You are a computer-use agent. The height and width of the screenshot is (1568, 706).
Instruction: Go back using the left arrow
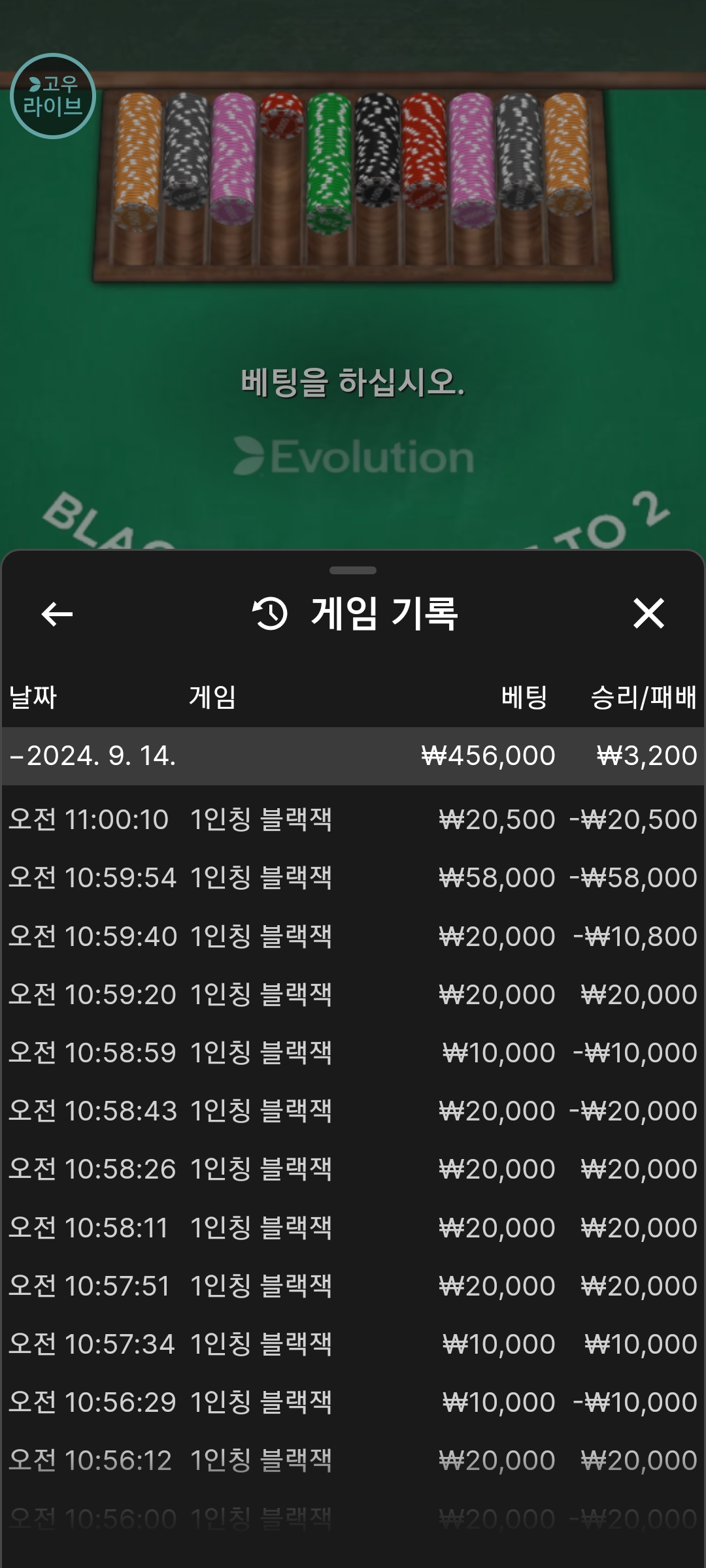pos(57,614)
